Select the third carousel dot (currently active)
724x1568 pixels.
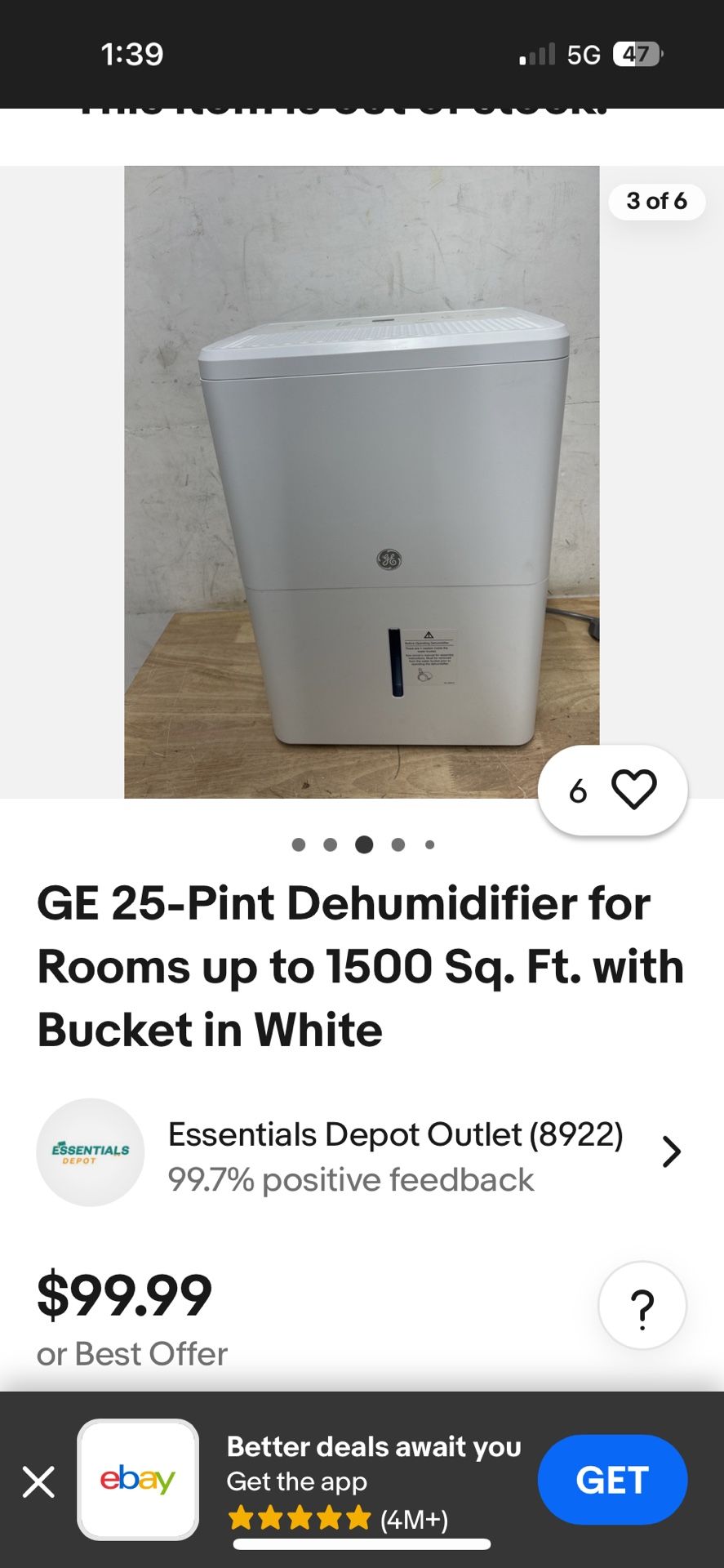pyautogui.click(x=362, y=845)
